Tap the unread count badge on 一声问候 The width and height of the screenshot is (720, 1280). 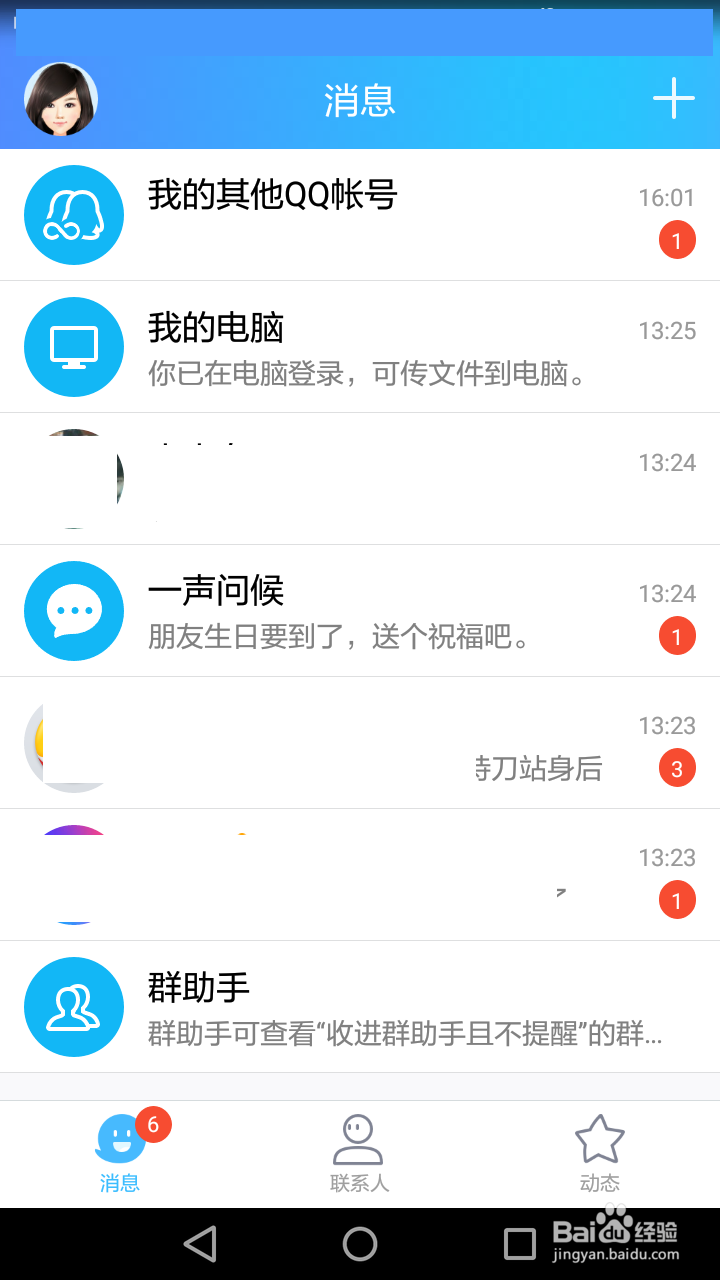[x=677, y=636]
